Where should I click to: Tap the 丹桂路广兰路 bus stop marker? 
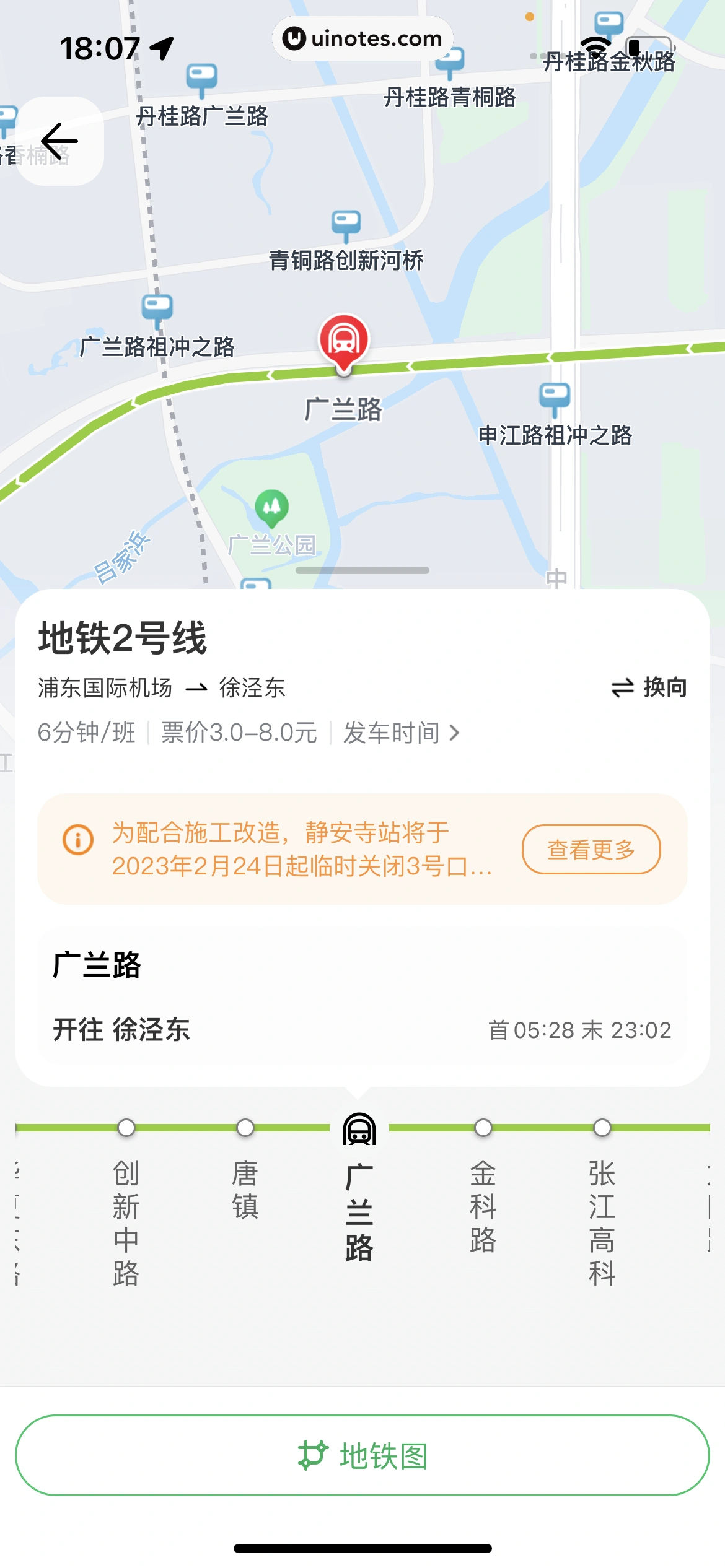[202, 78]
